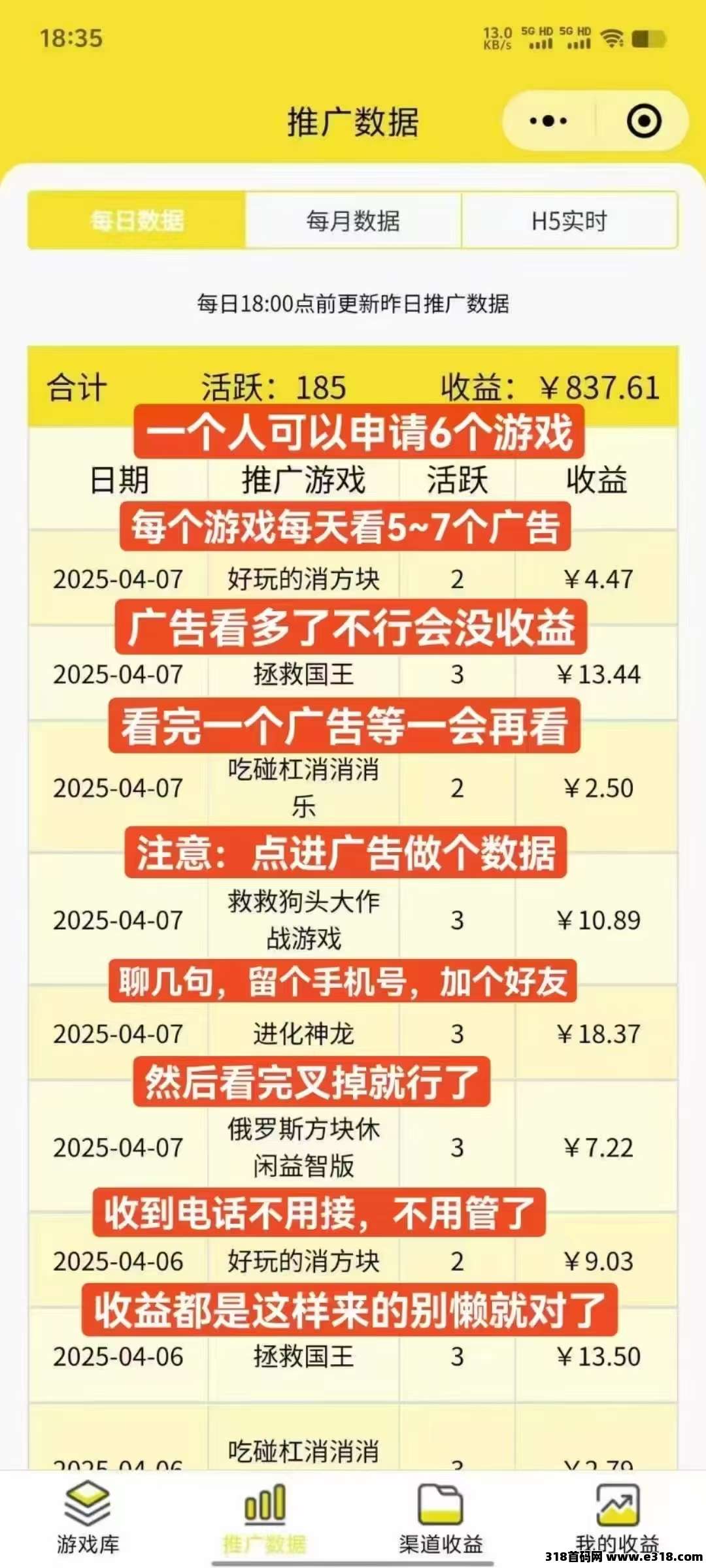Viewport: 706px width, 1568px height.
Task: Close the mini program via circle icon
Action: 643,122
